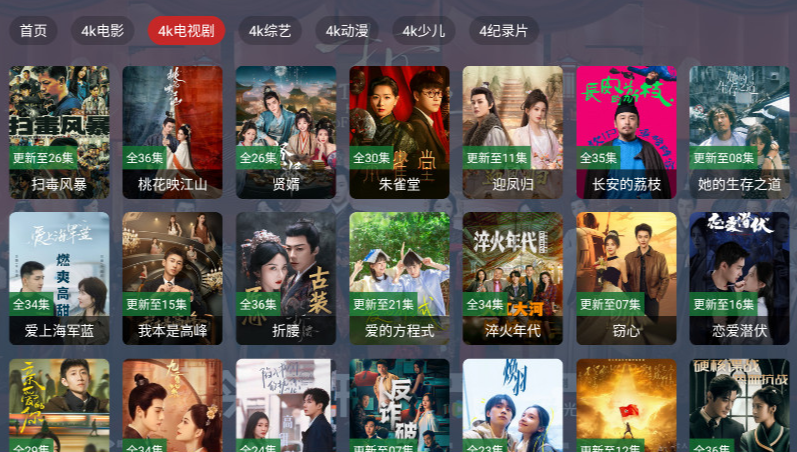Open the drama 窃心

(x=626, y=277)
